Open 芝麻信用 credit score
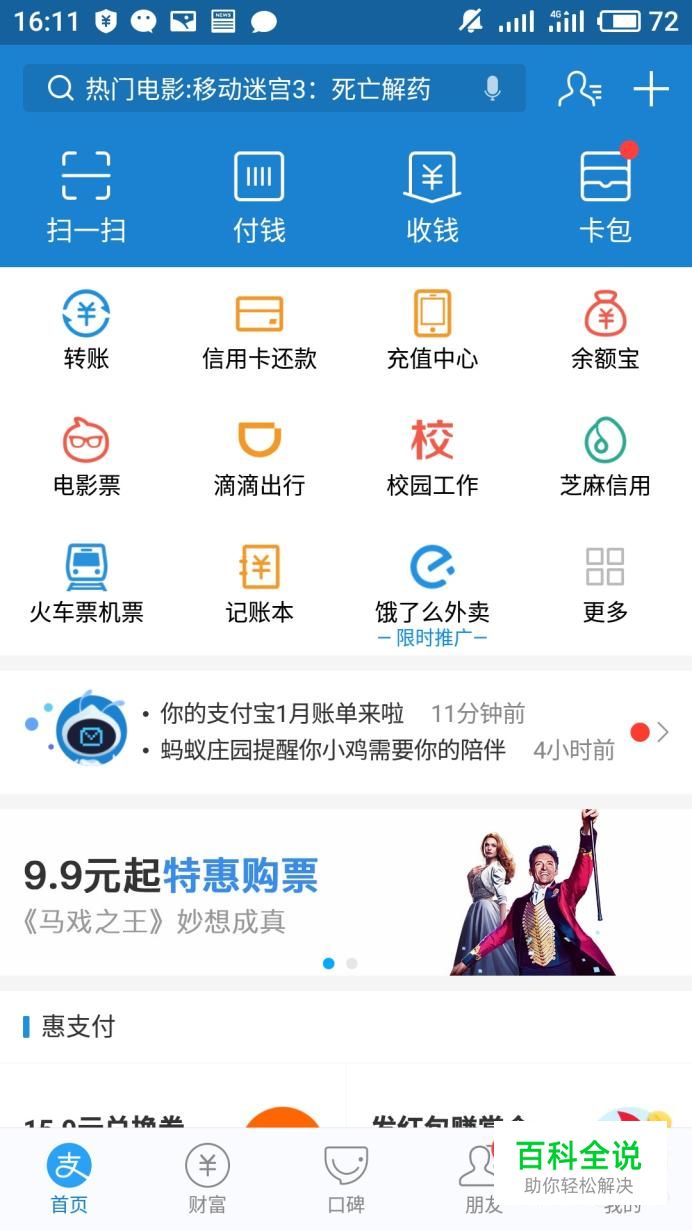Image resolution: width=692 pixels, height=1230 pixels. pos(605,457)
